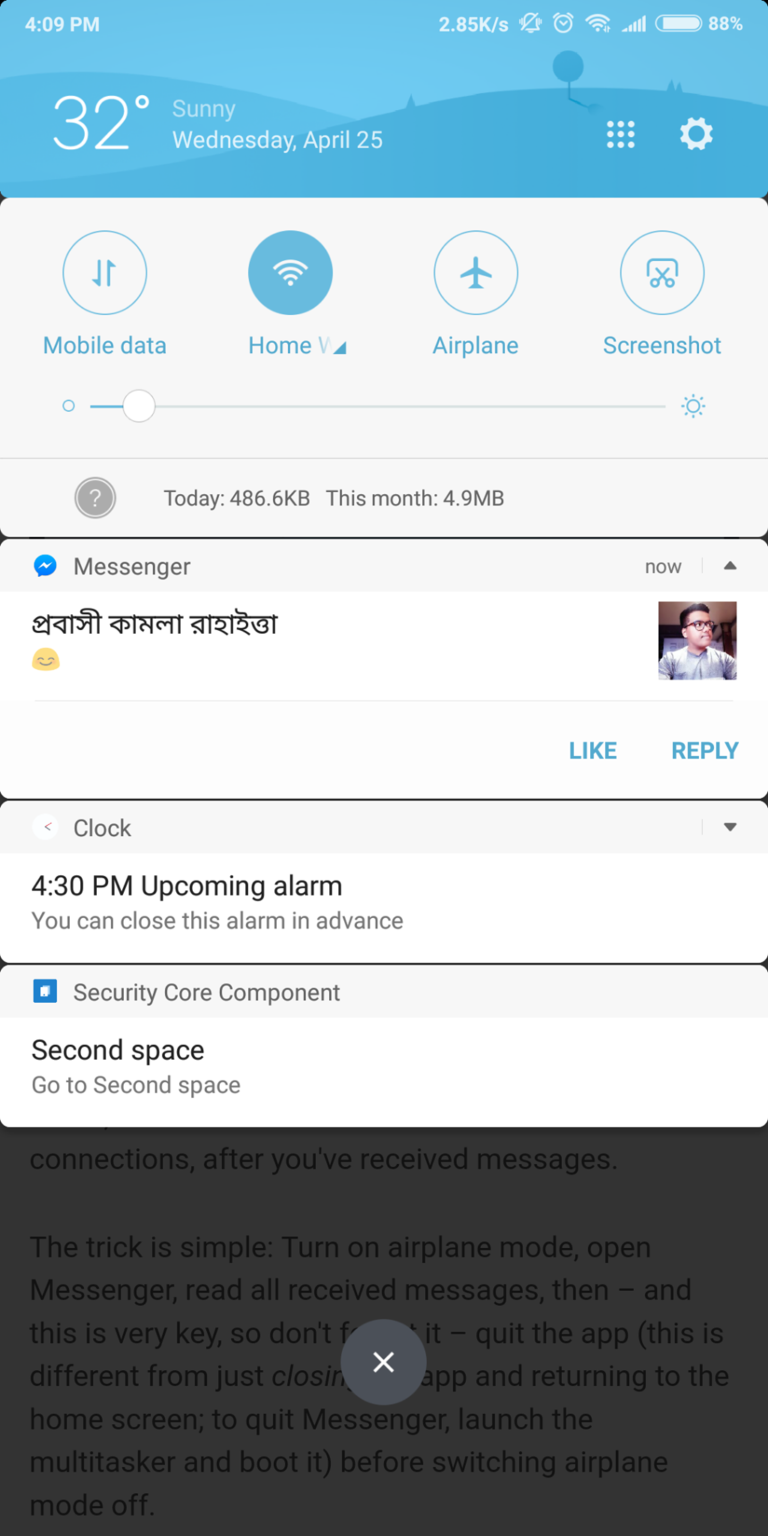Tap the brightness slider track
Viewport: 768px width, 1536px height.
point(378,406)
